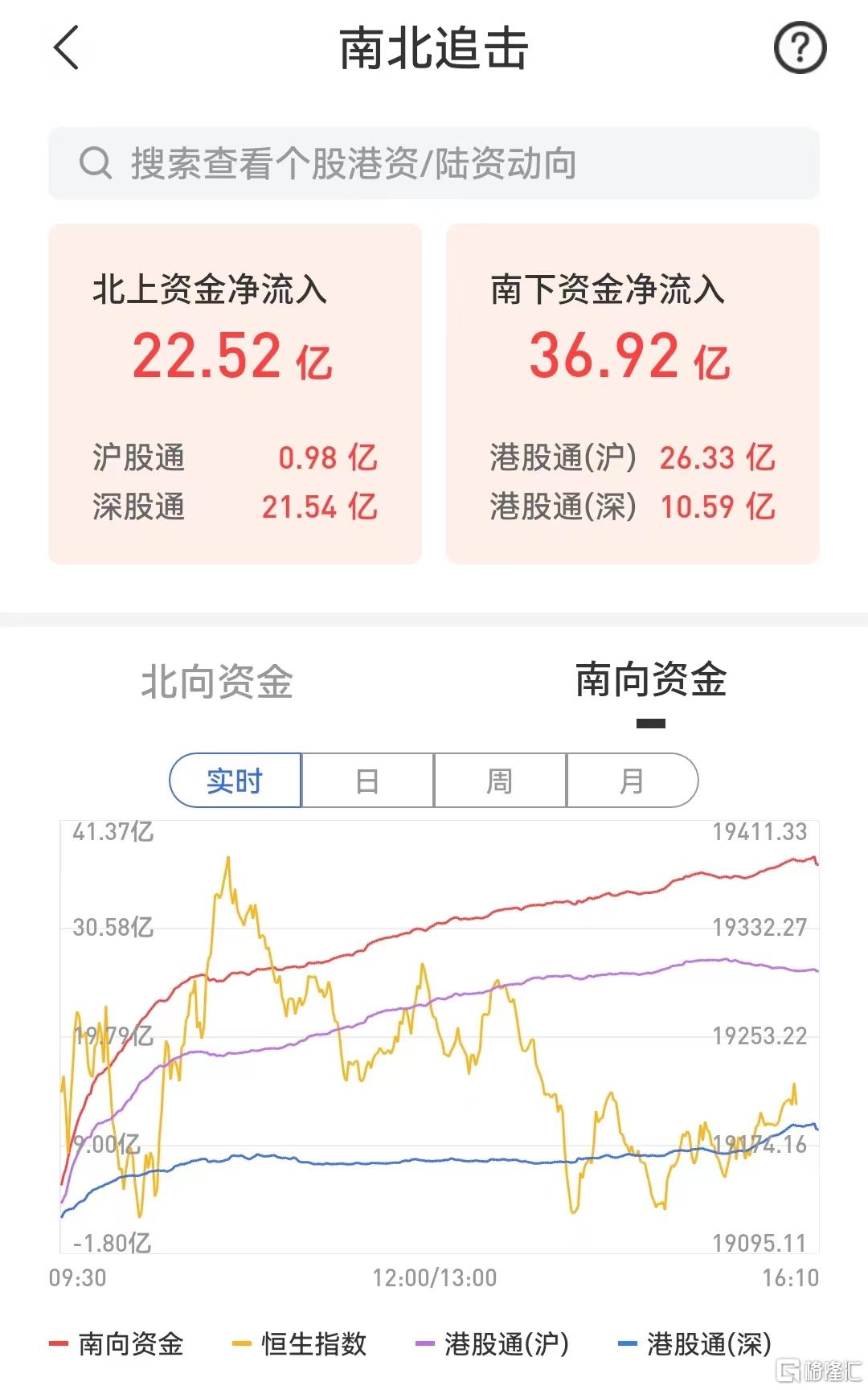The image size is (868, 1390).
Task: Switch to the 北向资金 tab
Action: (x=217, y=682)
